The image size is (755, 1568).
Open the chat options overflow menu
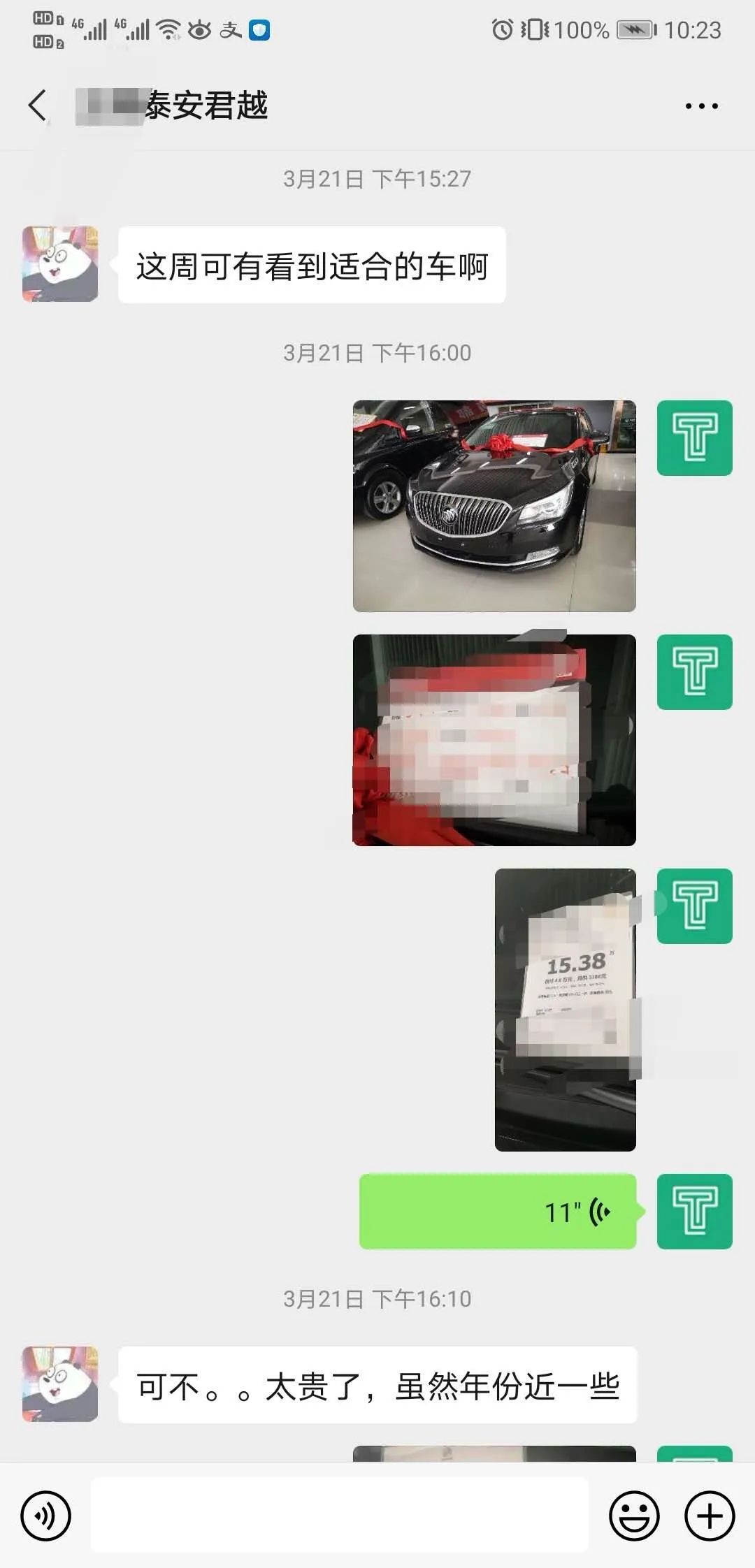point(701,106)
